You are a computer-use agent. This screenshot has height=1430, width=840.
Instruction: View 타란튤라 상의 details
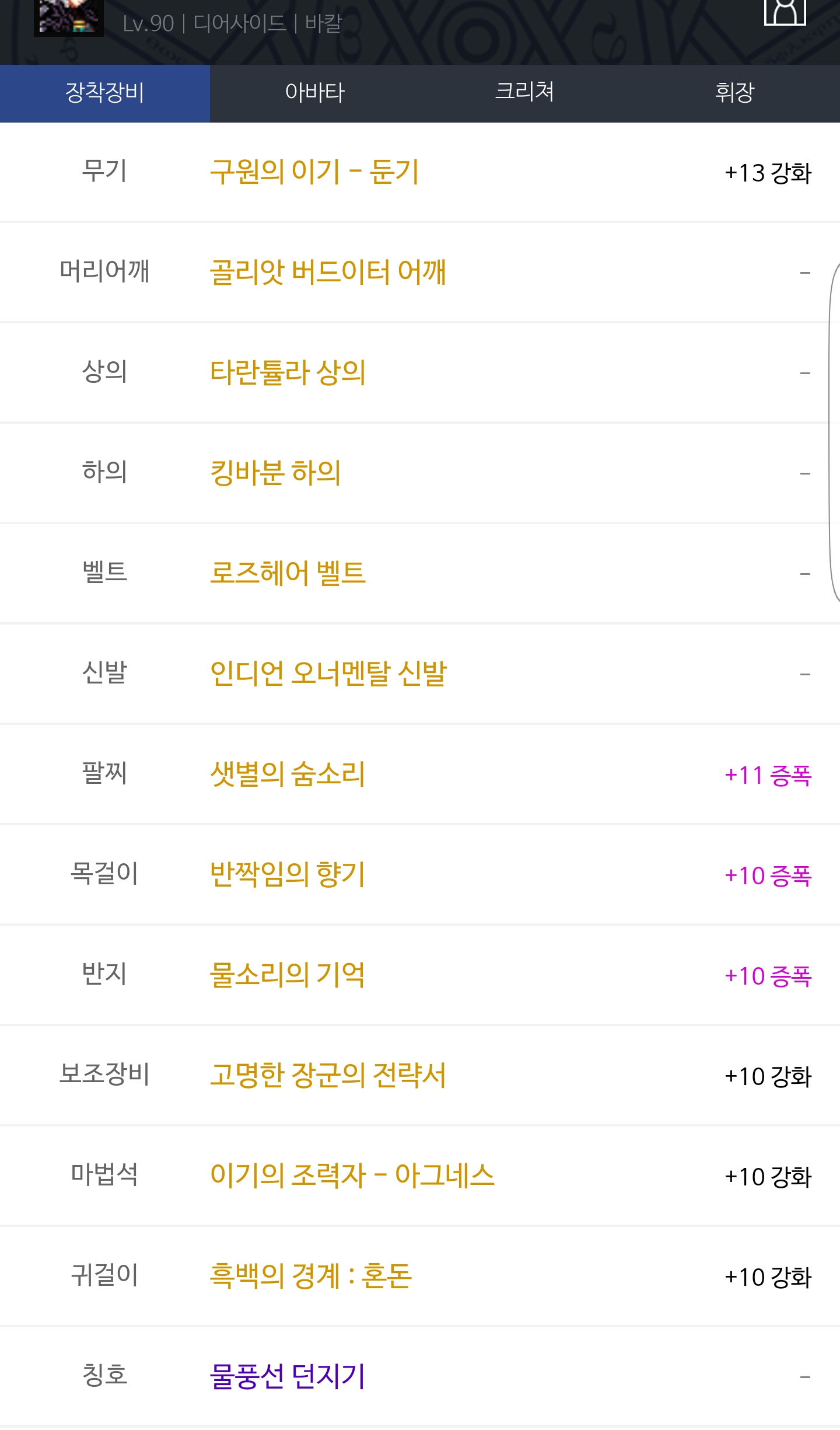288,373
